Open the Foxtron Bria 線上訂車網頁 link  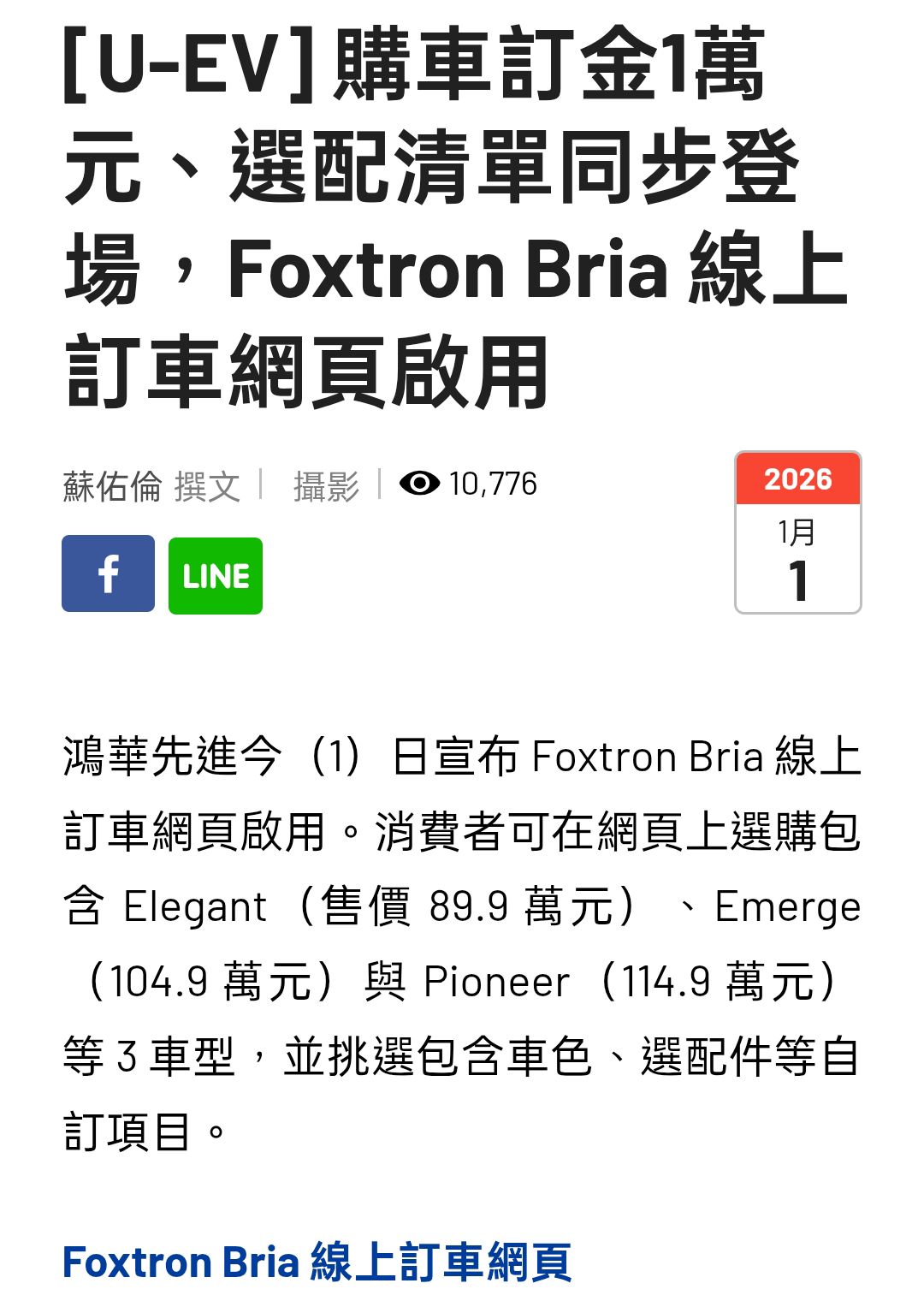pyautogui.click(x=317, y=1262)
